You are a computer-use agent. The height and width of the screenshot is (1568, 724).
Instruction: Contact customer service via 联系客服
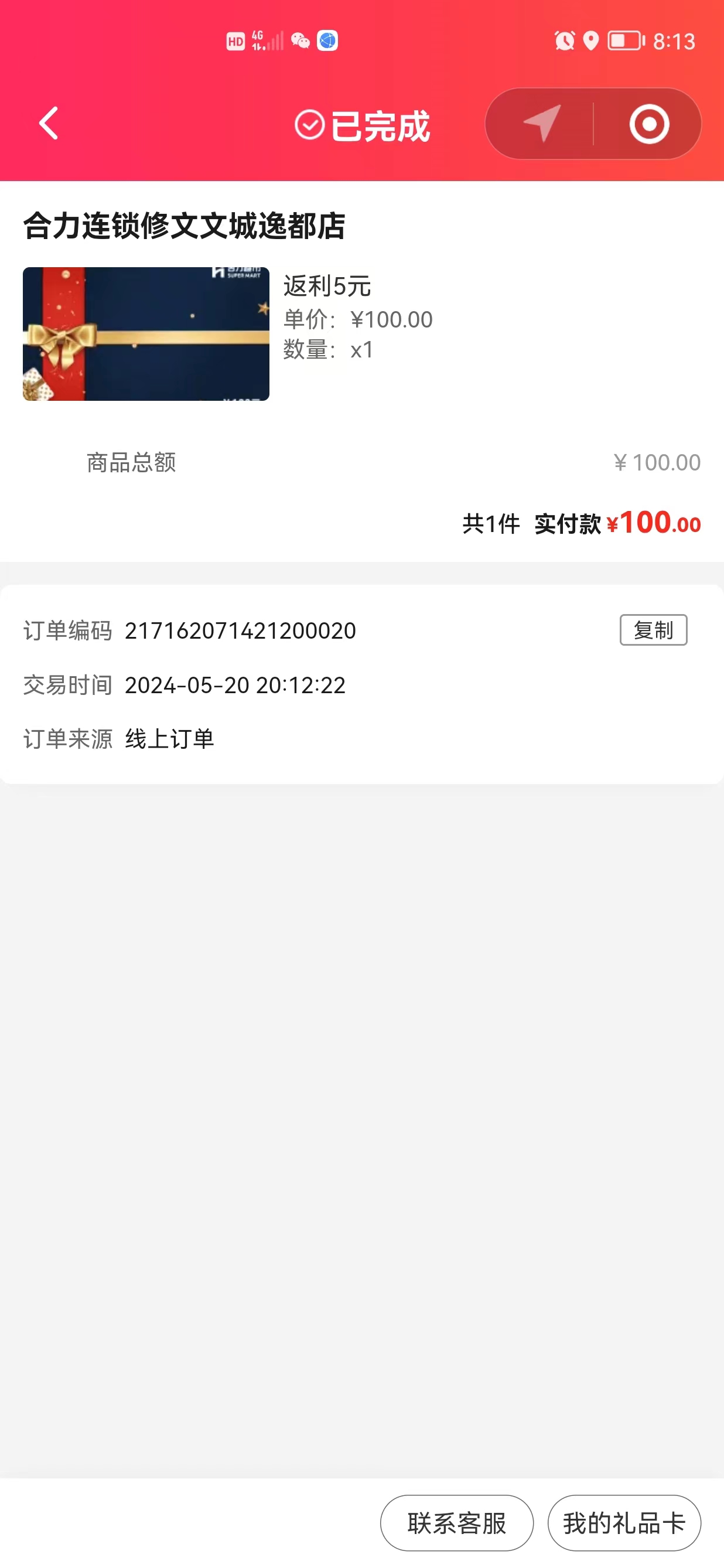(456, 1522)
